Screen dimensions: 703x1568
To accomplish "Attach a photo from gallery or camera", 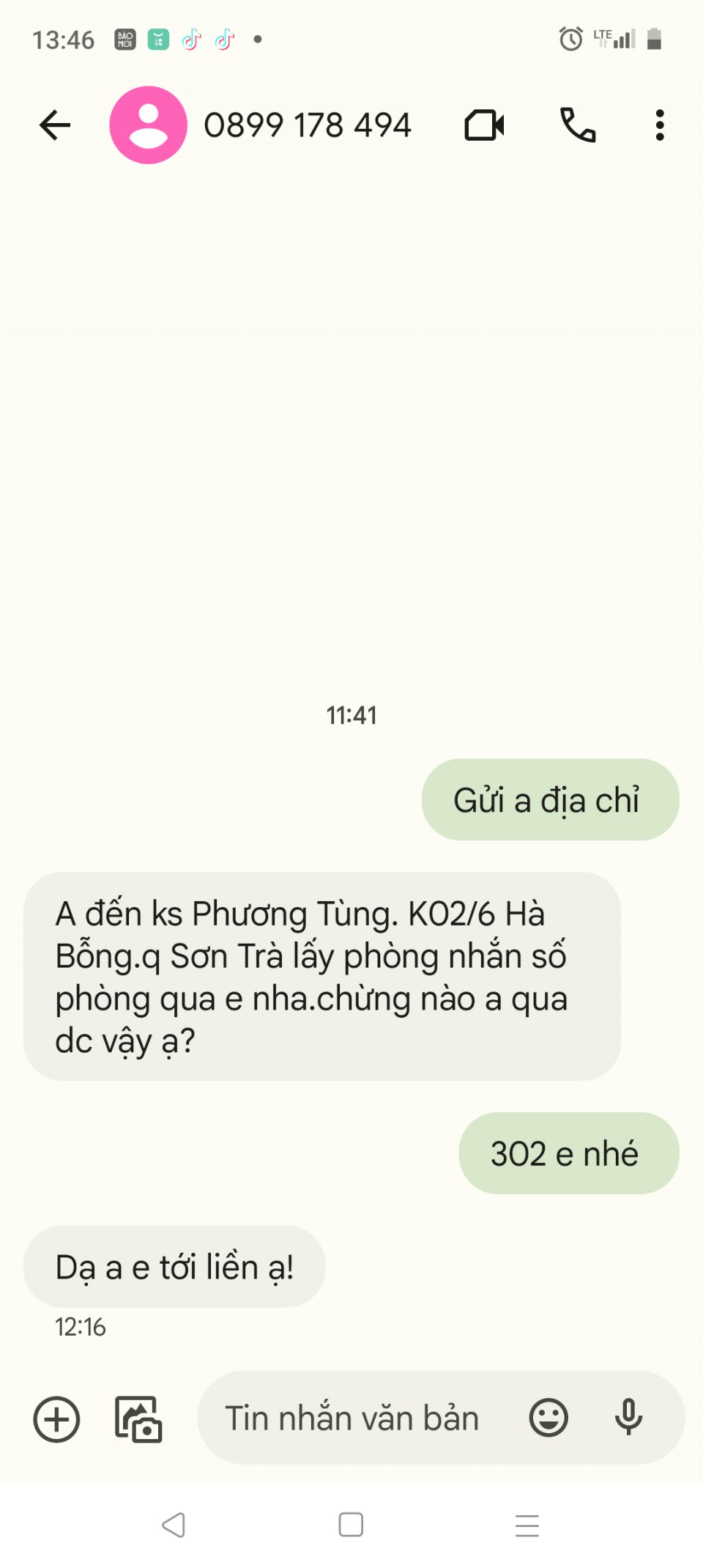I will pos(138,1419).
